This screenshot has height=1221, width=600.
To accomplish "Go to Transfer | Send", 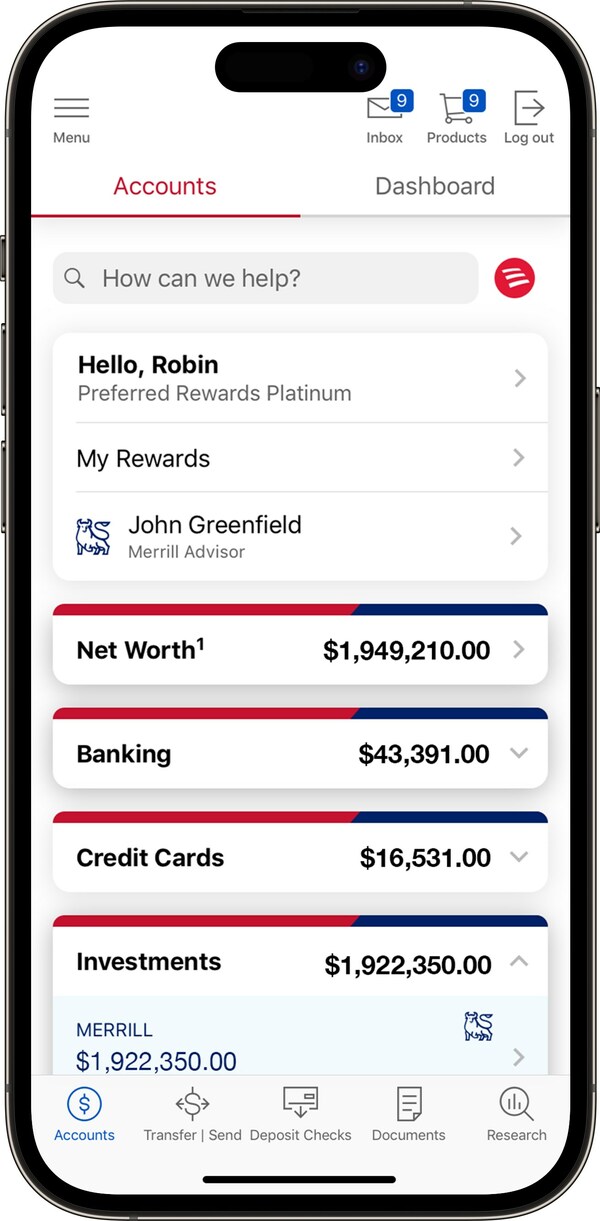I will [x=192, y=1115].
